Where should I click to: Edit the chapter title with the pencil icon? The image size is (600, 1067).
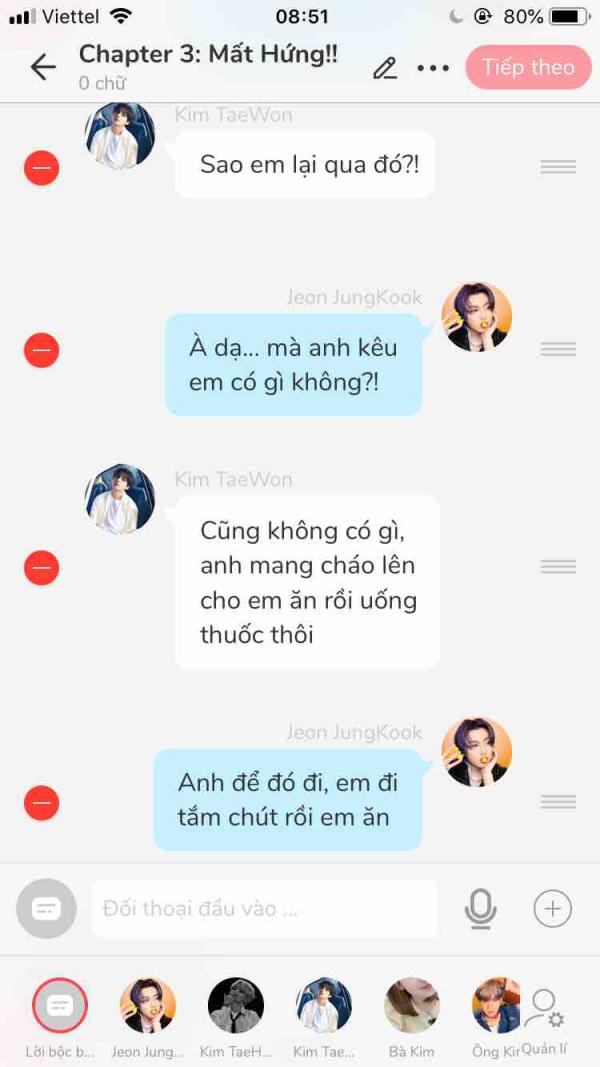[x=385, y=68]
